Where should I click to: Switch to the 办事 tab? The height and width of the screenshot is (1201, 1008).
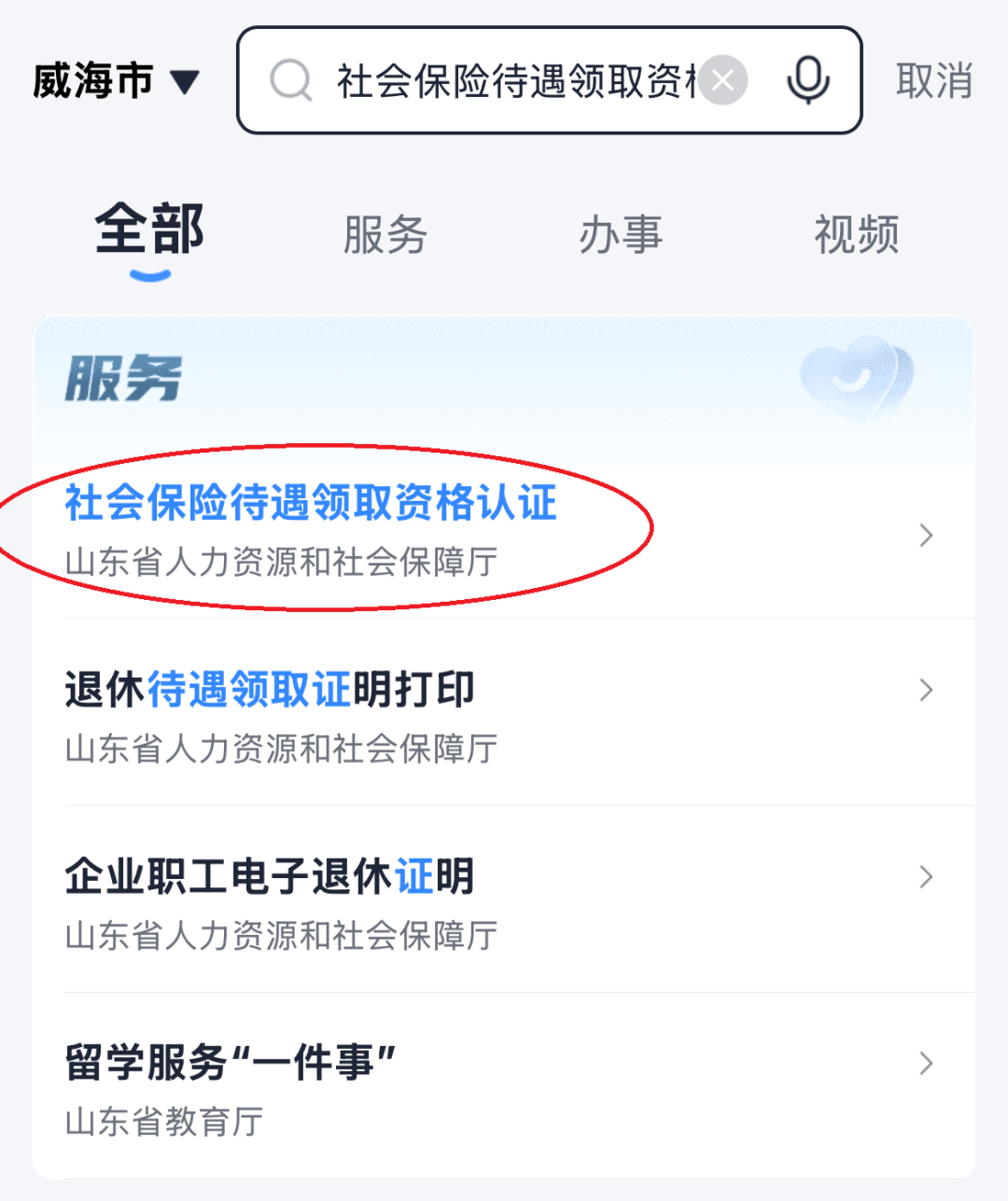pyautogui.click(x=621, y=234)
